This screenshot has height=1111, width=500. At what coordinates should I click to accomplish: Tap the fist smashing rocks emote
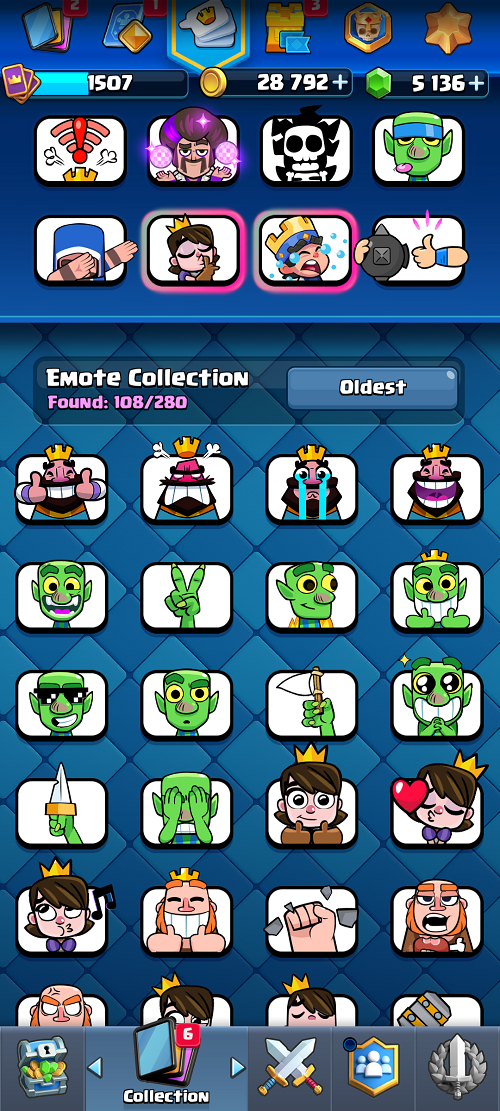(312, 920)
